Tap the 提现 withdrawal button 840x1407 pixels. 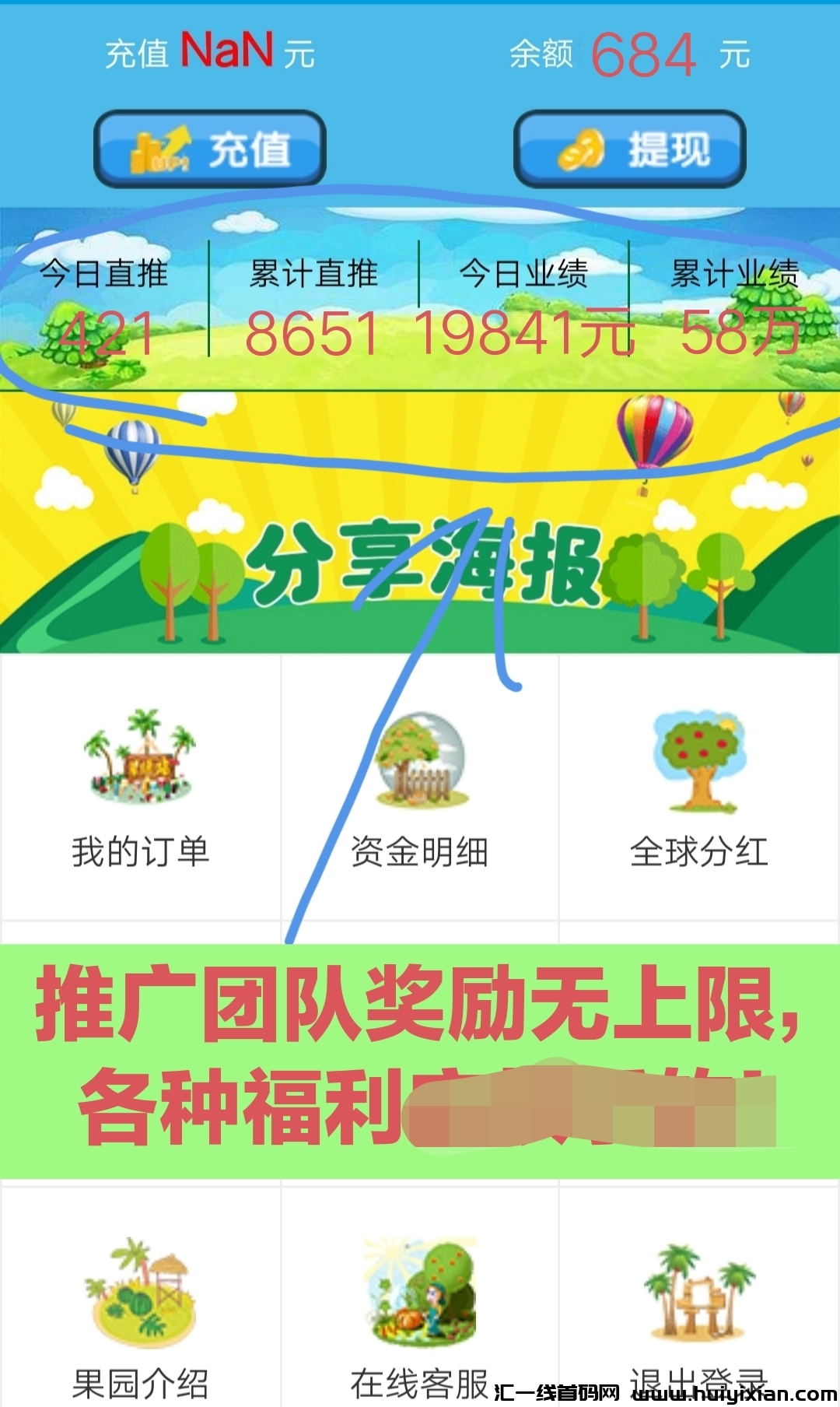[630, 148]
